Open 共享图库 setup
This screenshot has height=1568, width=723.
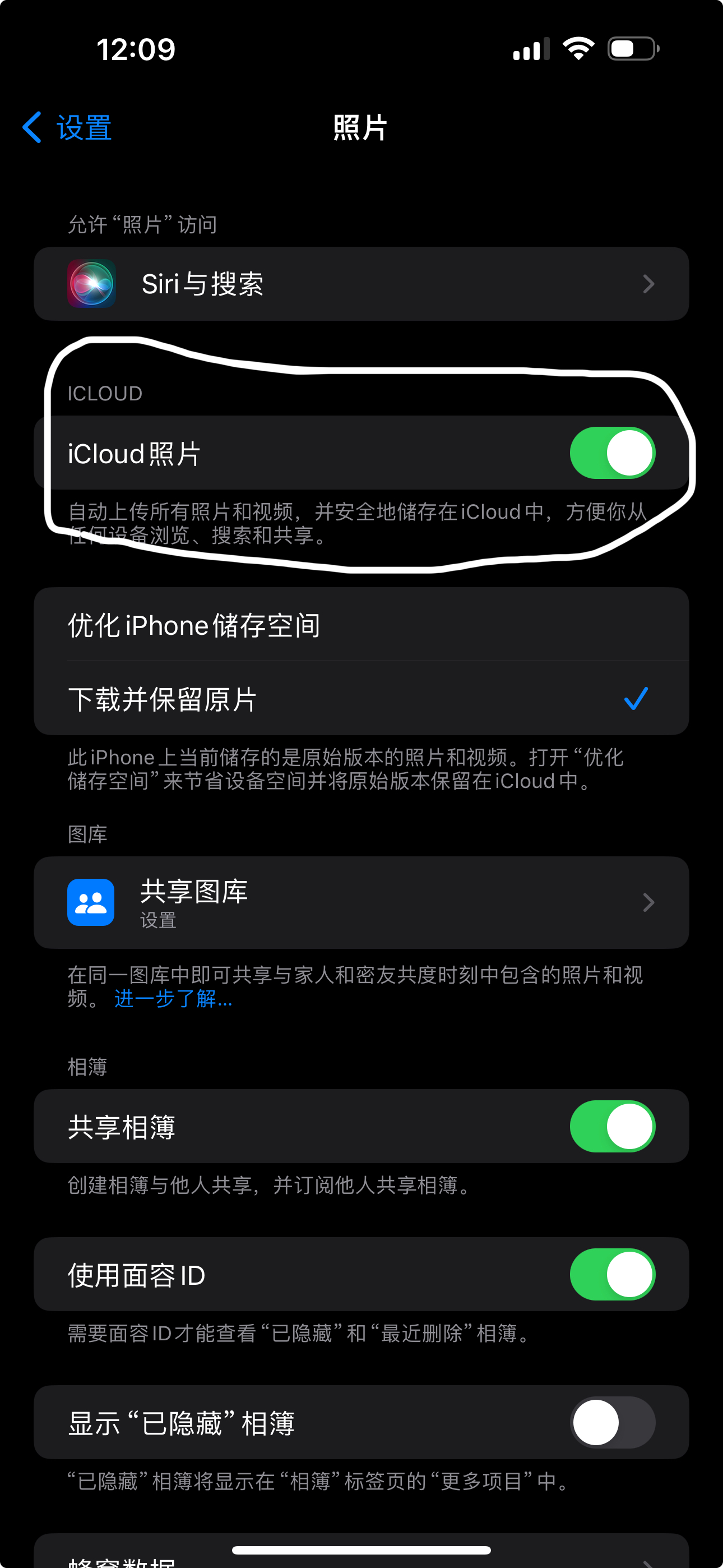point(360,902)
